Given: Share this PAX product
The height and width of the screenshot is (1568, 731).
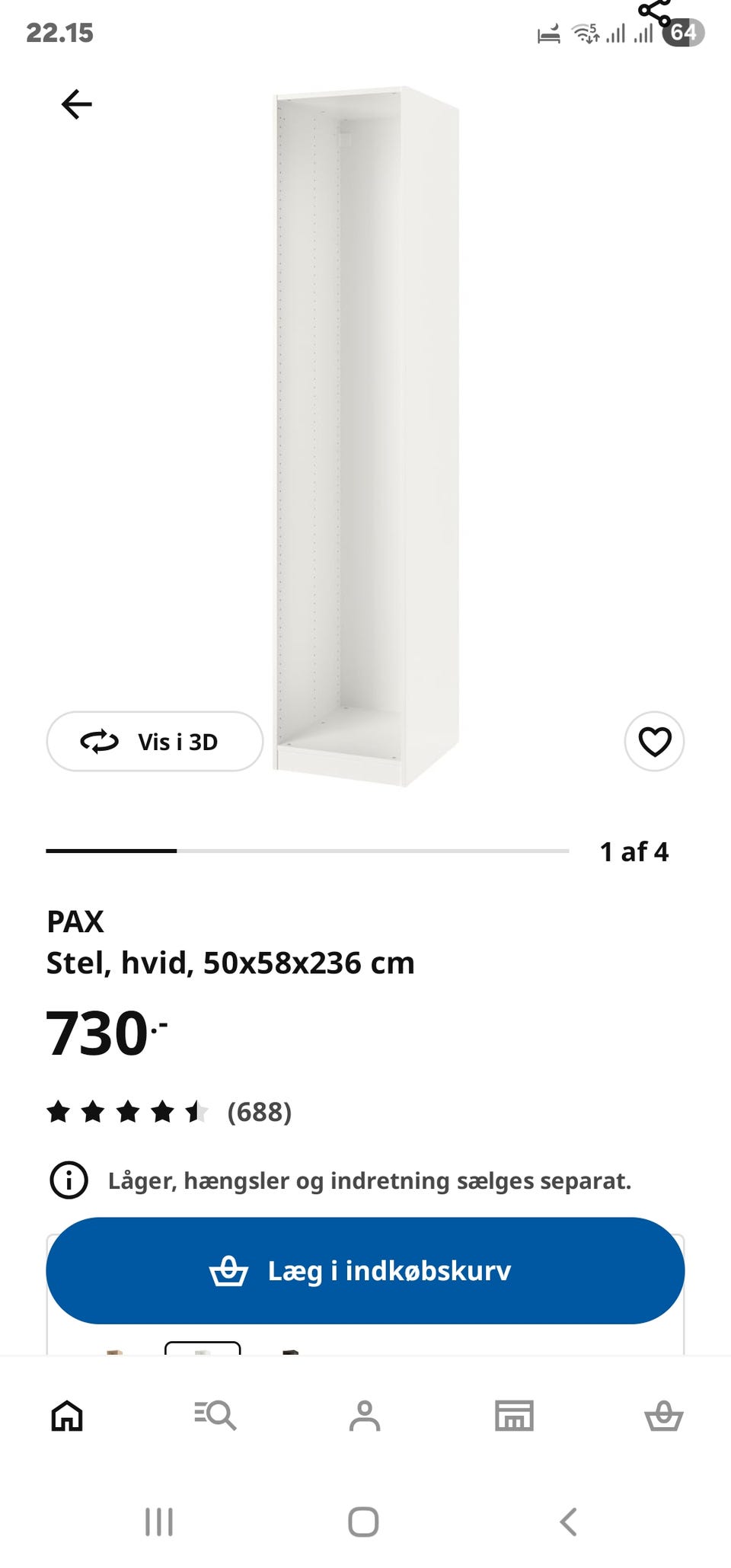Looking at the screenshot, I should click(655, 12).
